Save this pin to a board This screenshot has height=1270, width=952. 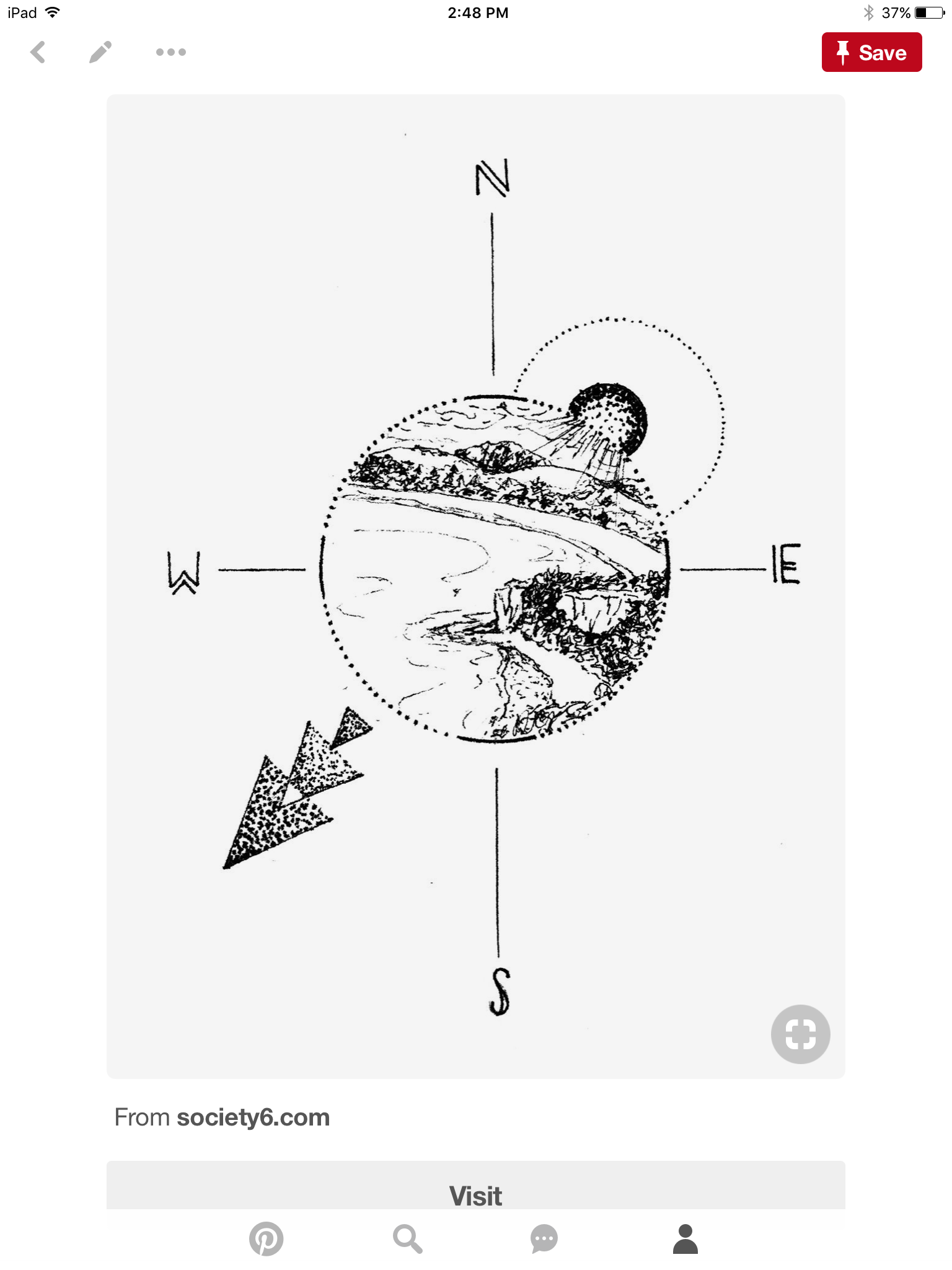(871, 53)
